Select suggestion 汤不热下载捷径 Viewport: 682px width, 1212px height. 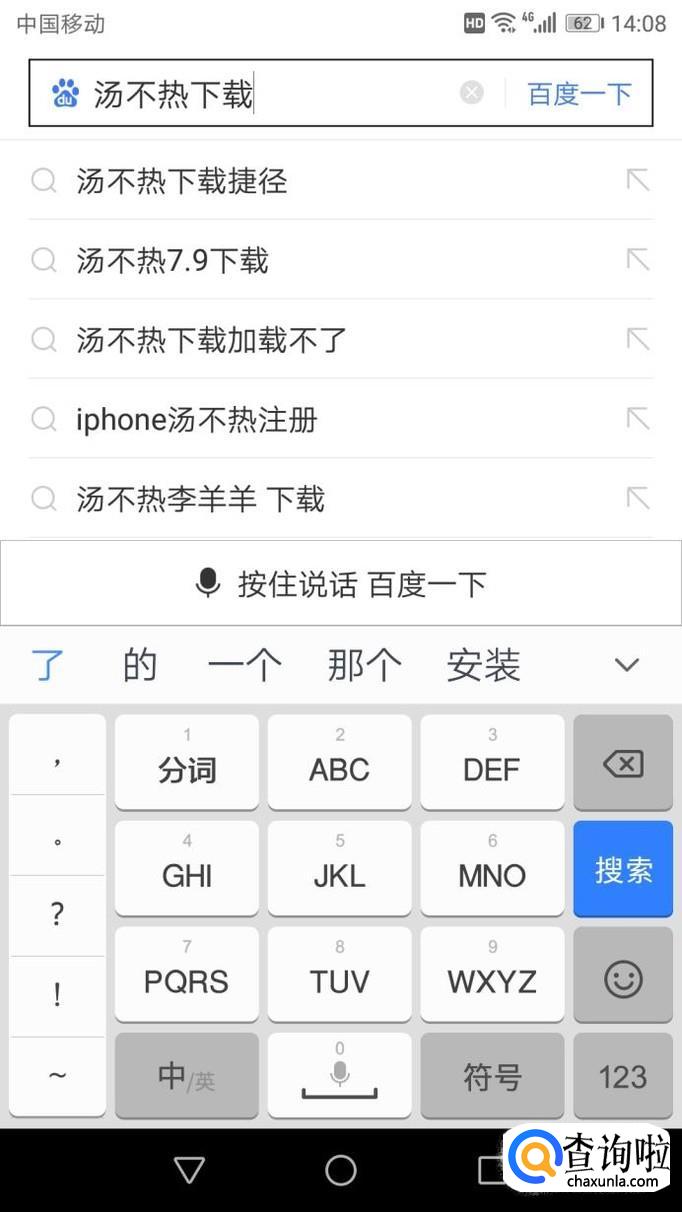(341, 180)
